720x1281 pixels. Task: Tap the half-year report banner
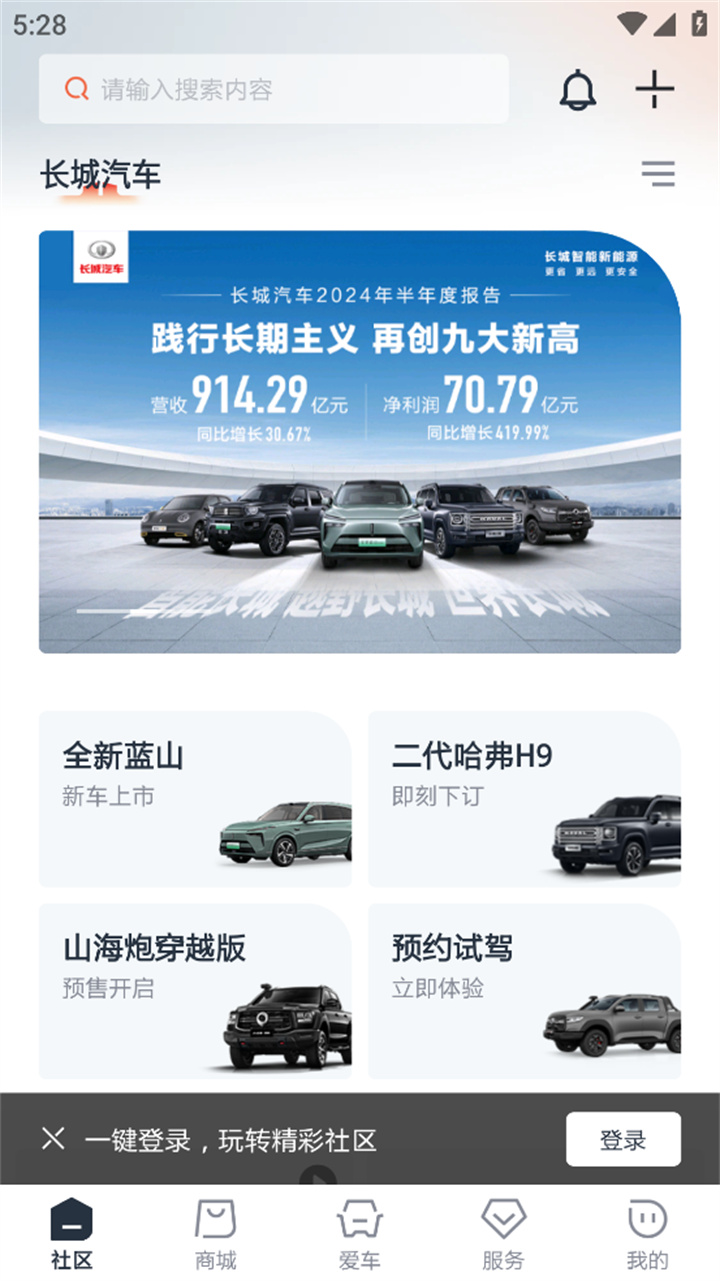pyautogui.click(x=360, y=440)
